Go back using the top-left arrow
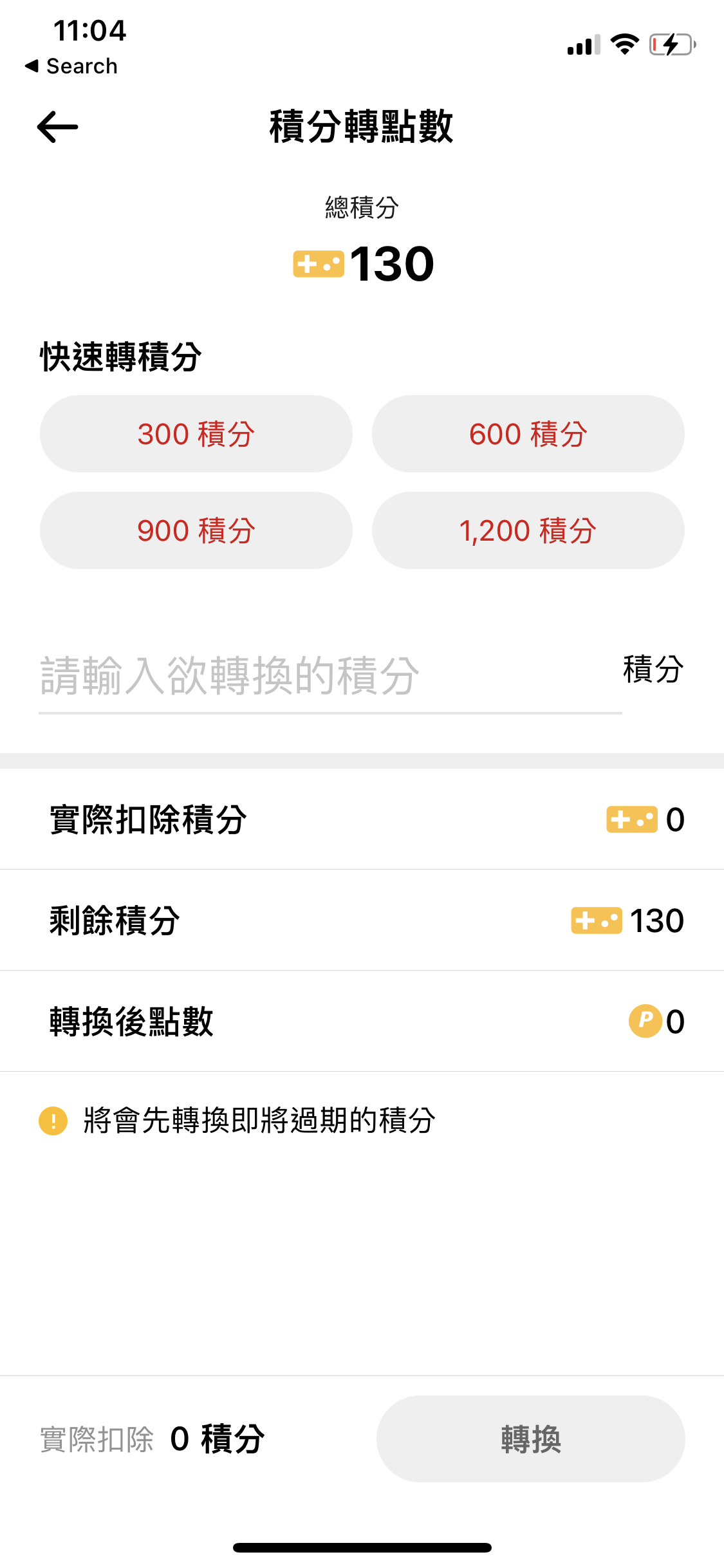The height and width of the screenshot is (1568, 724). [58, 127]
